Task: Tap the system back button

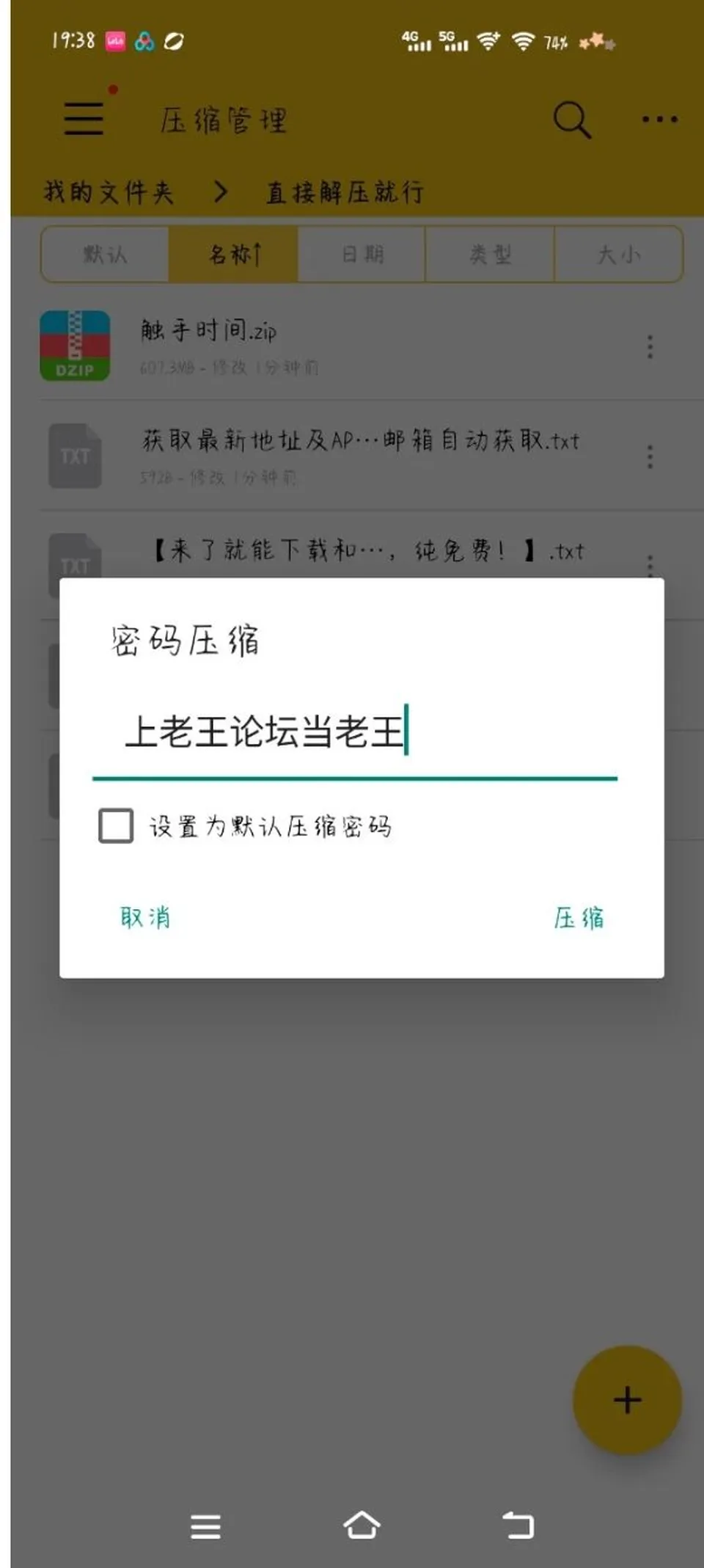Action: tap(518, 1526)
